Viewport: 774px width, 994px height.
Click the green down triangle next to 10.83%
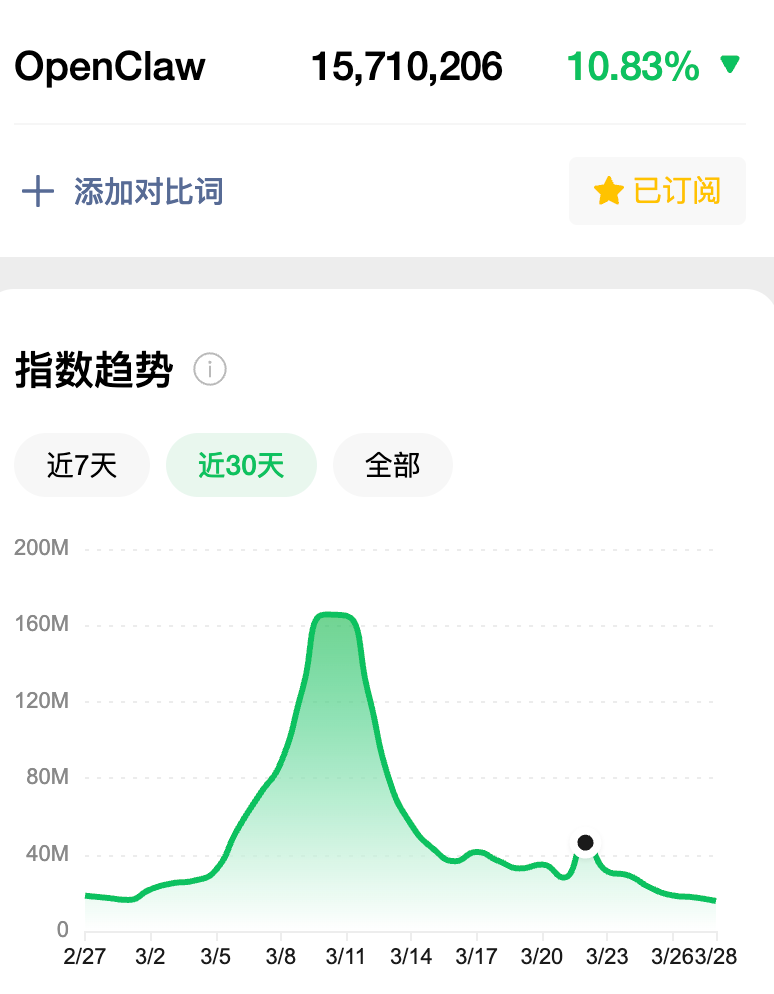(x=731, y=65)
